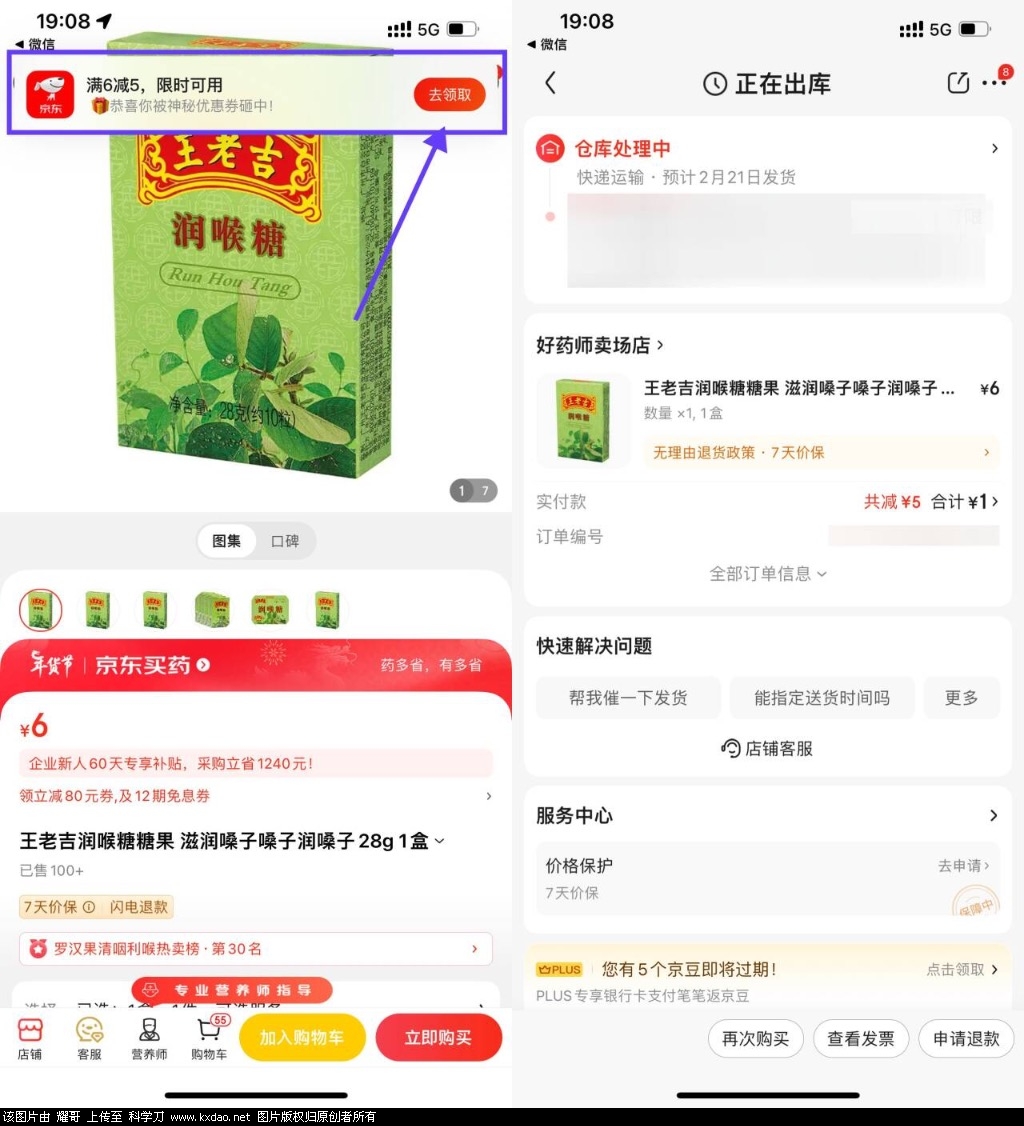This screenshot has width=1024, height=1126.
Task: Open 店铺客服 store support
Action: point(767,748)
